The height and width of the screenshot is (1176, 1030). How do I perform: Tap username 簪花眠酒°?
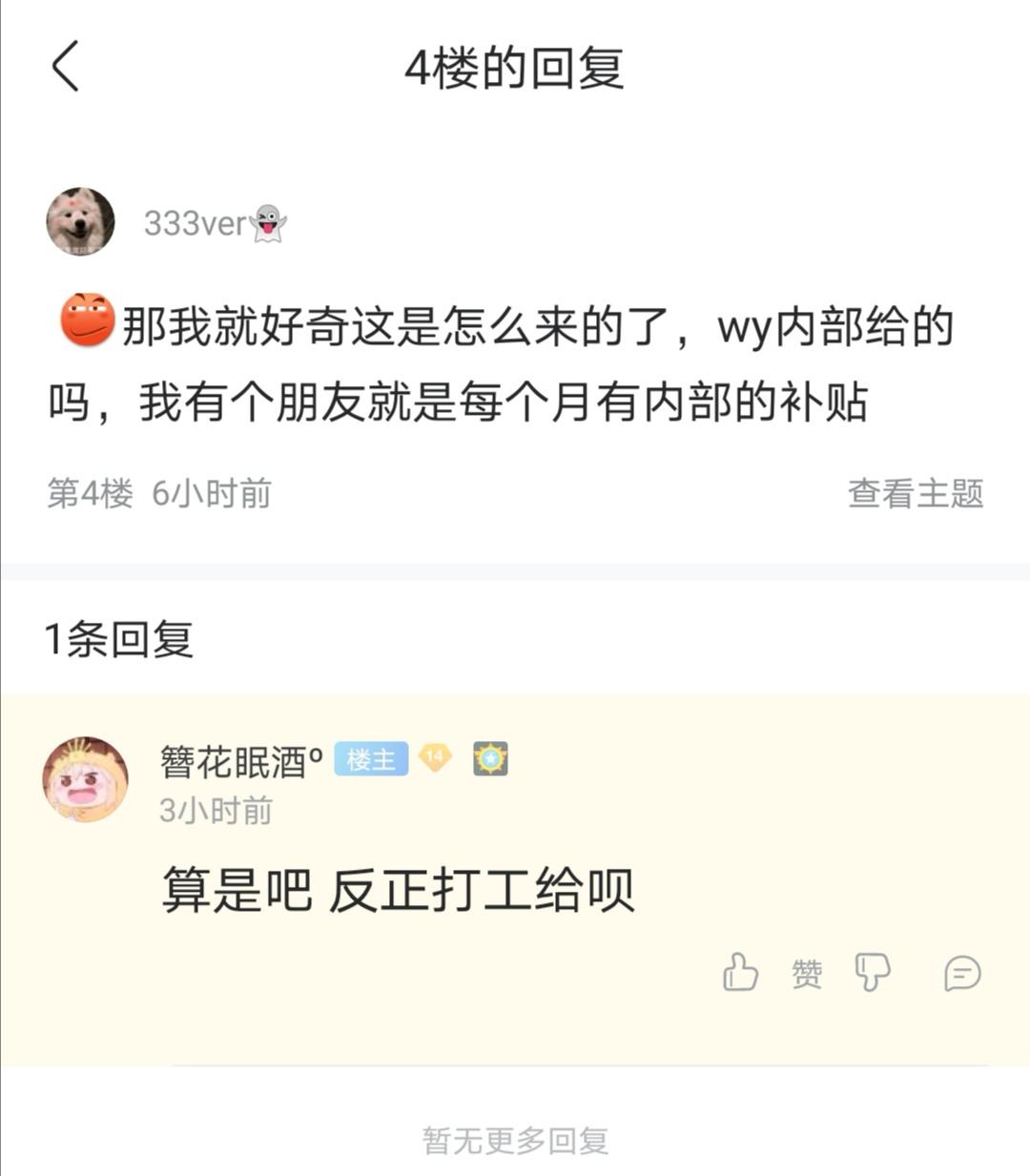240,760
